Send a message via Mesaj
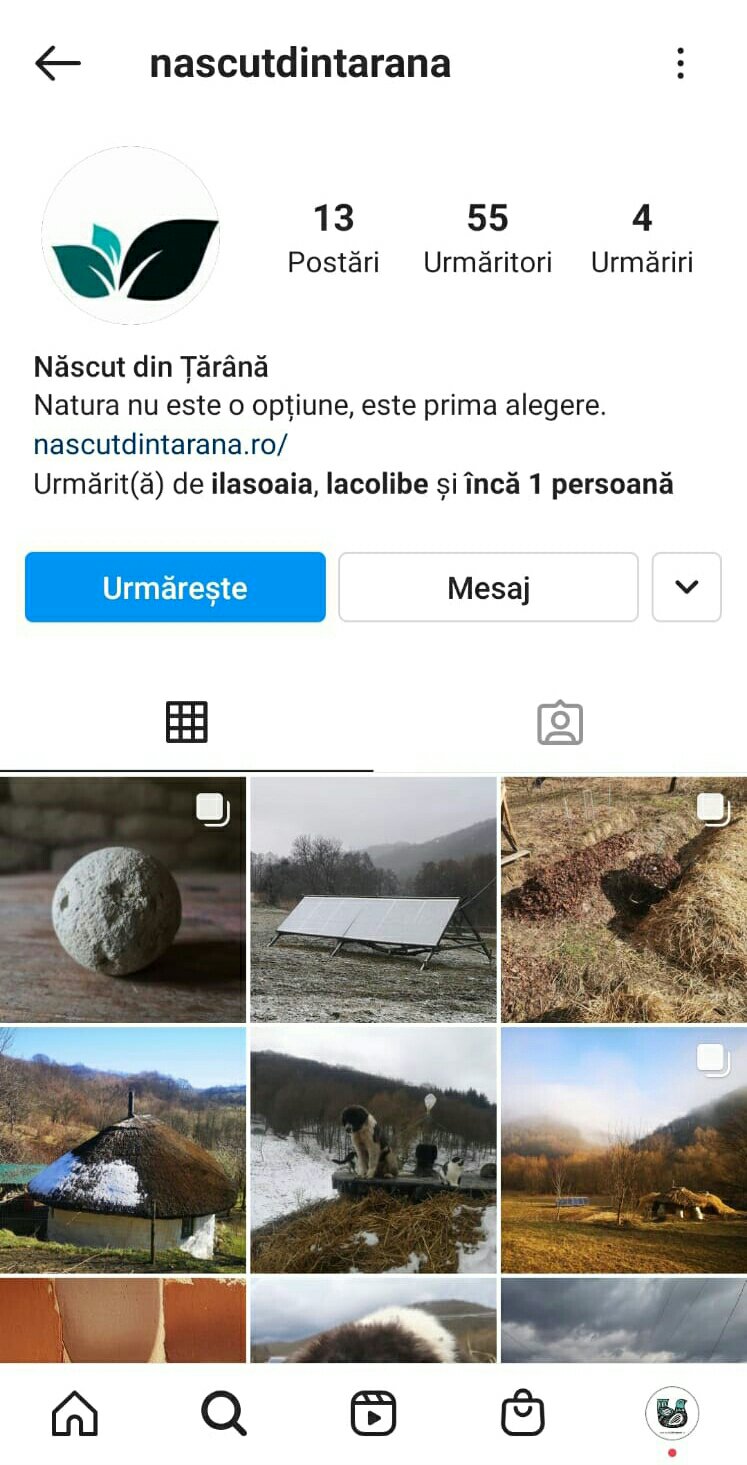The height and width of the screenshot is (1465, 747). click(488, 588)
